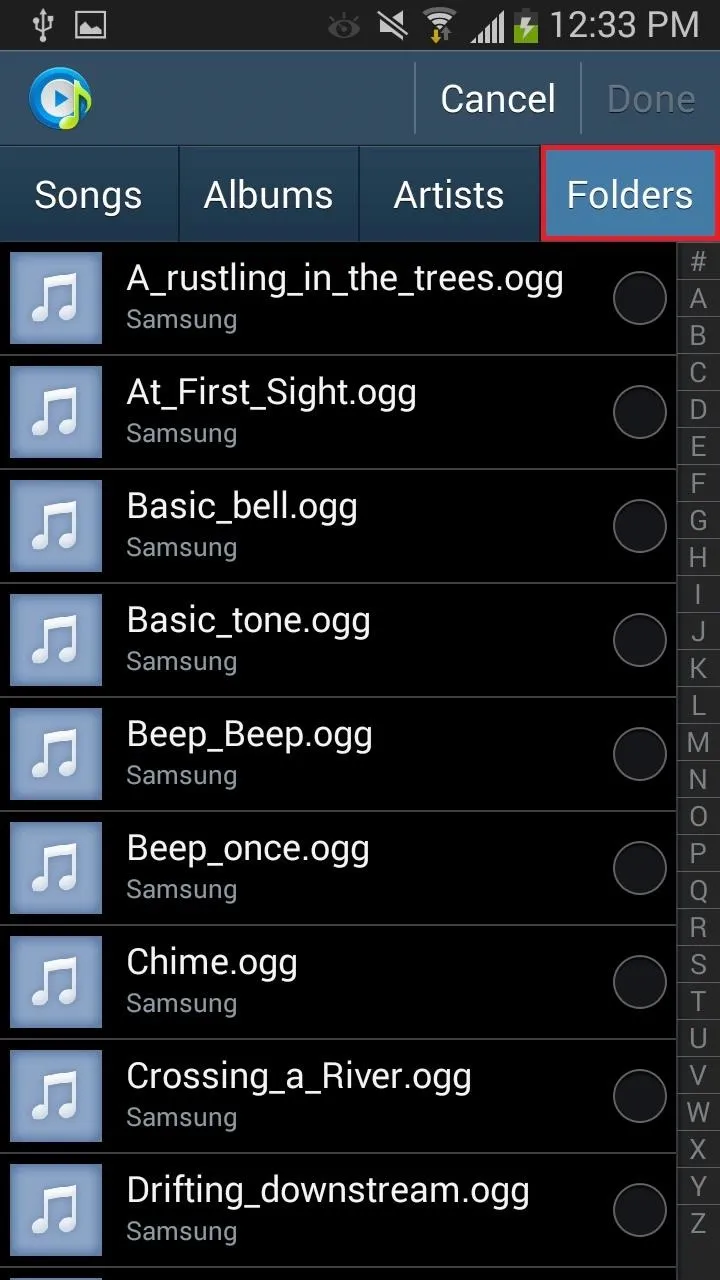Tap the Cancel button
This screenshot has height=1280, width=720.
click(x=497, y=98)
